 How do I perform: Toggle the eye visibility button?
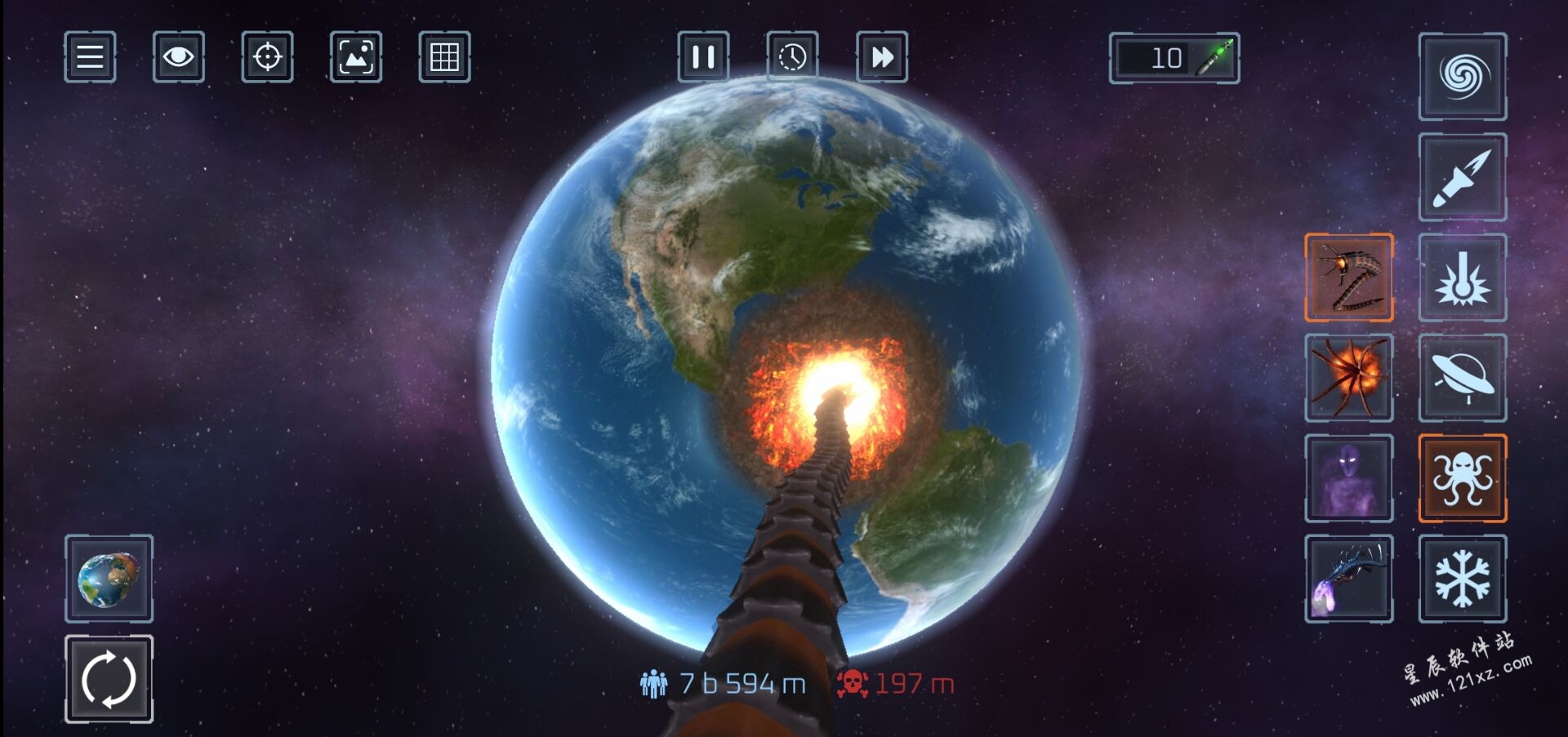pyautogui.click(x=178, y=57)
